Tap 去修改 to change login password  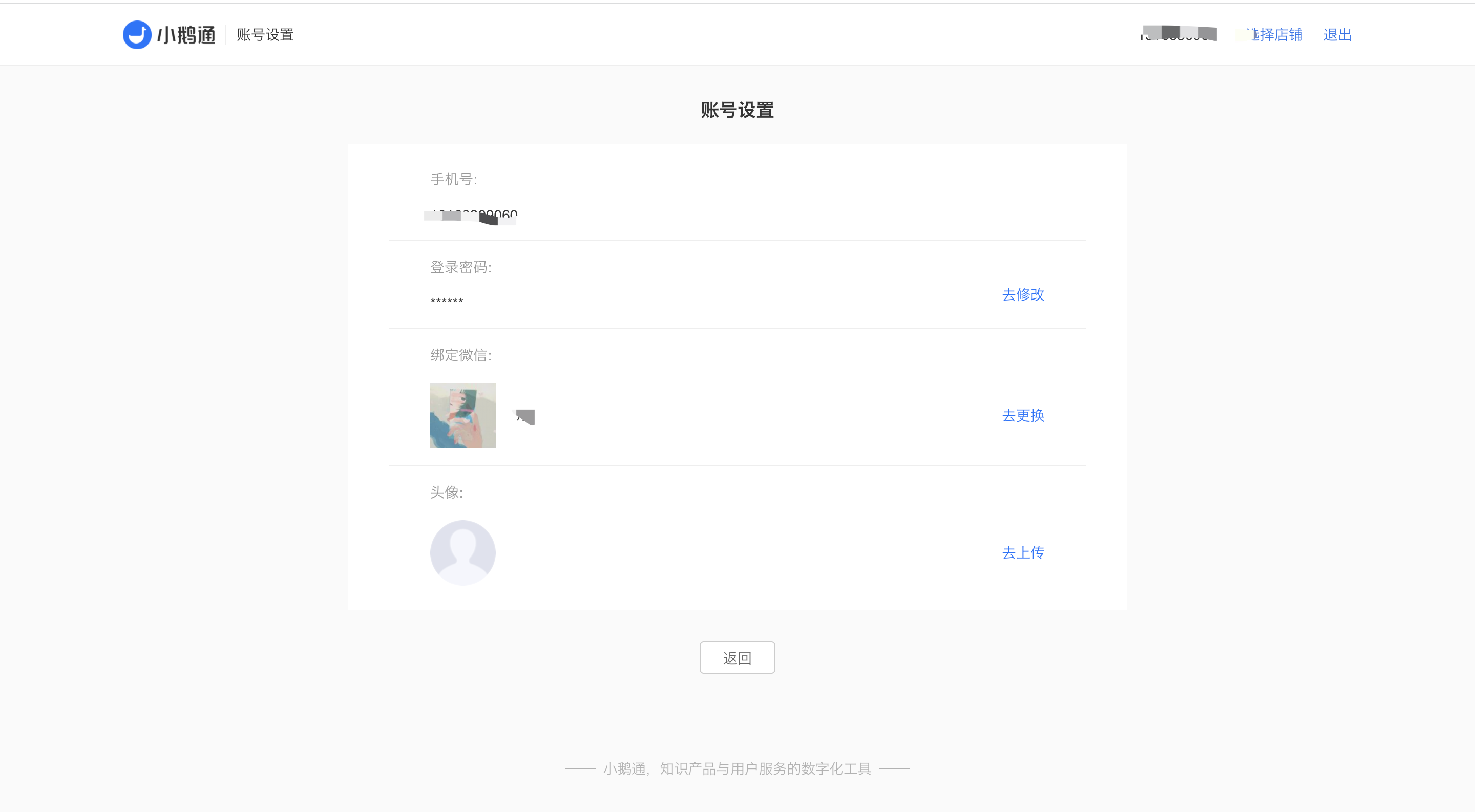[1023, 294]
